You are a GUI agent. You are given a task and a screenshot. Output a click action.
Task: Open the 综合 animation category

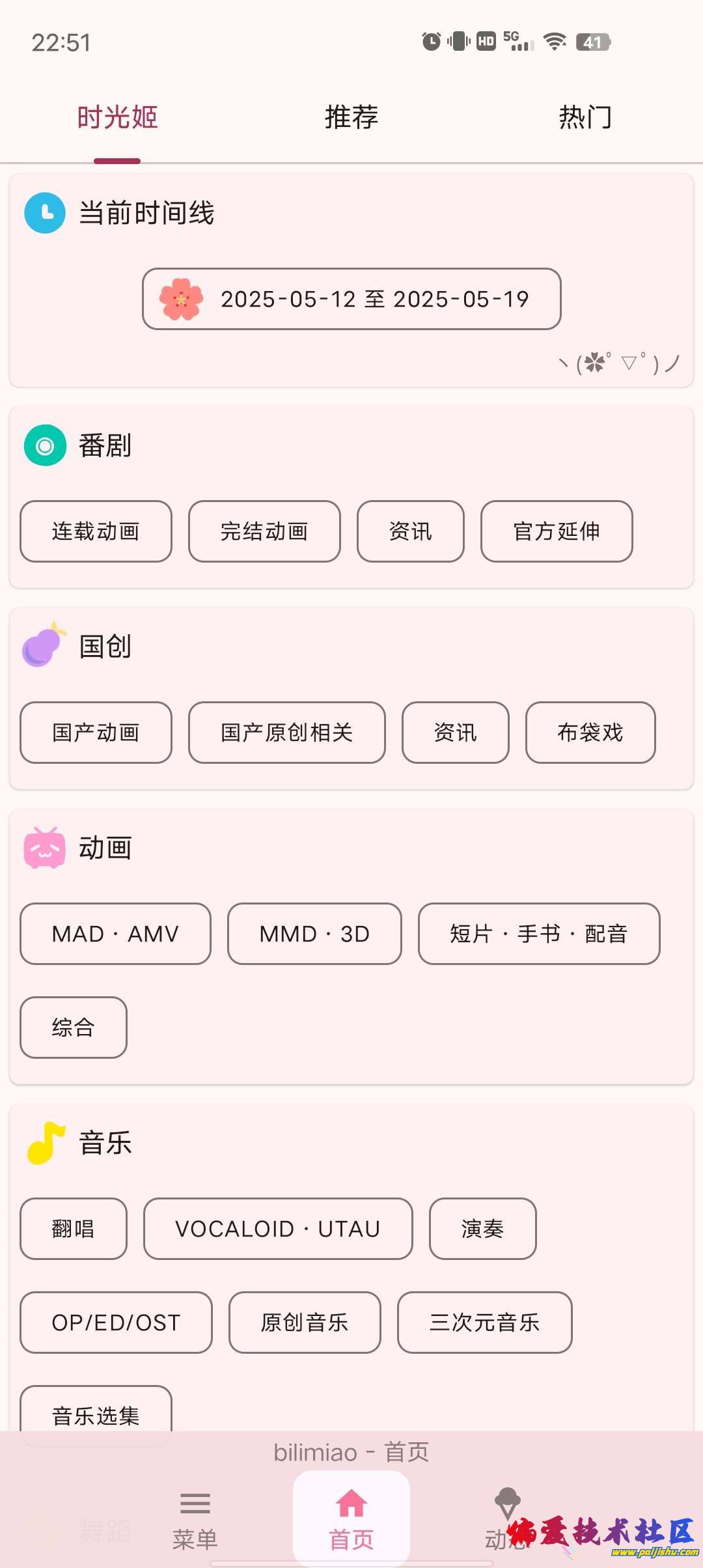74,1028
